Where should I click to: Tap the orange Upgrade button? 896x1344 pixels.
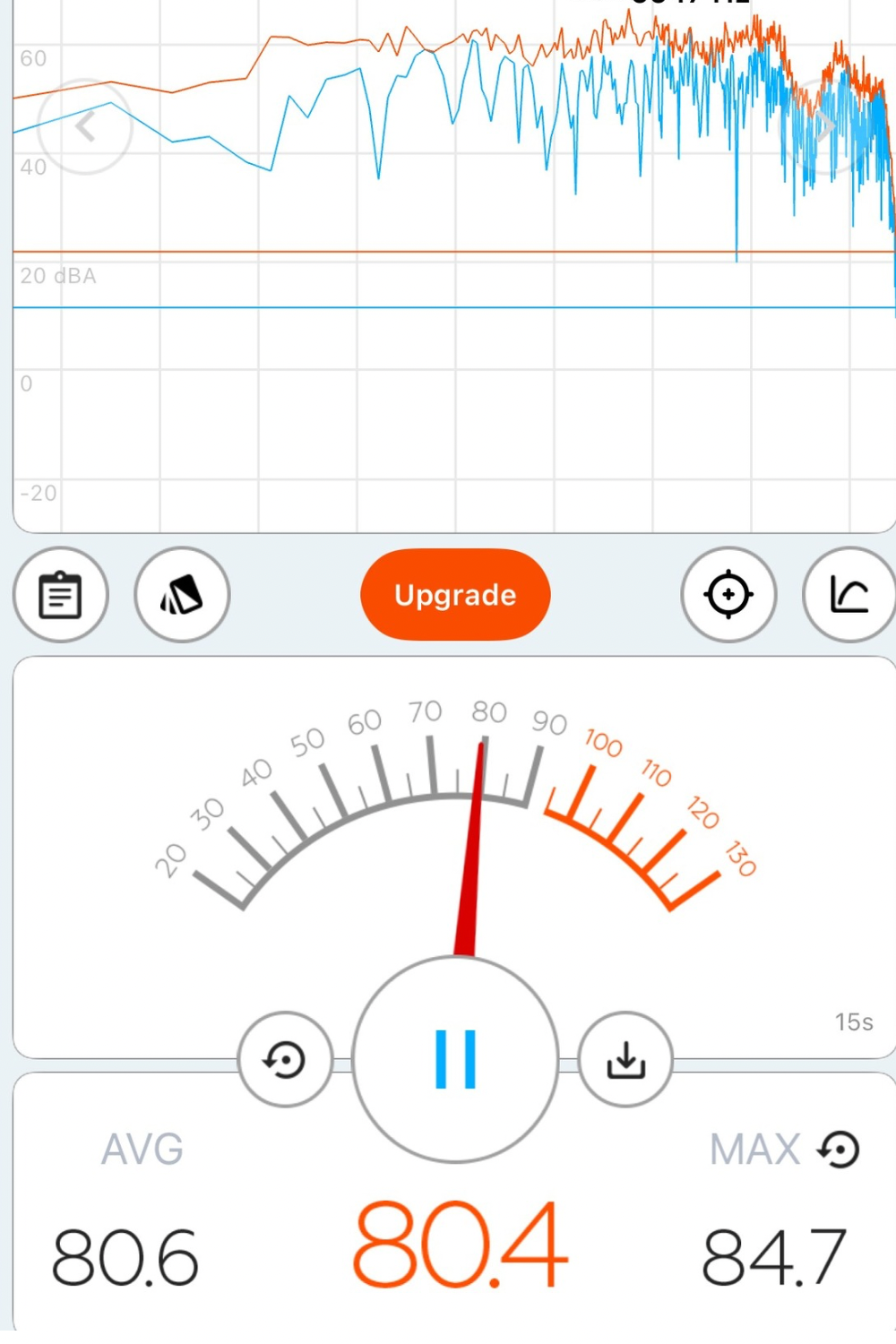coord(455,595)
